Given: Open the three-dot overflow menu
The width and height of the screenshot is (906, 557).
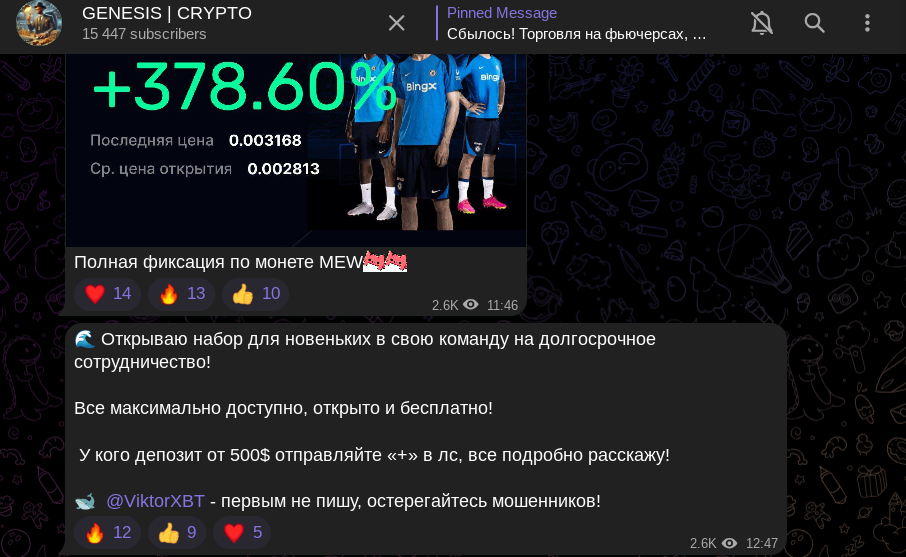Looking at the screenshot, I should pos(867,23).
